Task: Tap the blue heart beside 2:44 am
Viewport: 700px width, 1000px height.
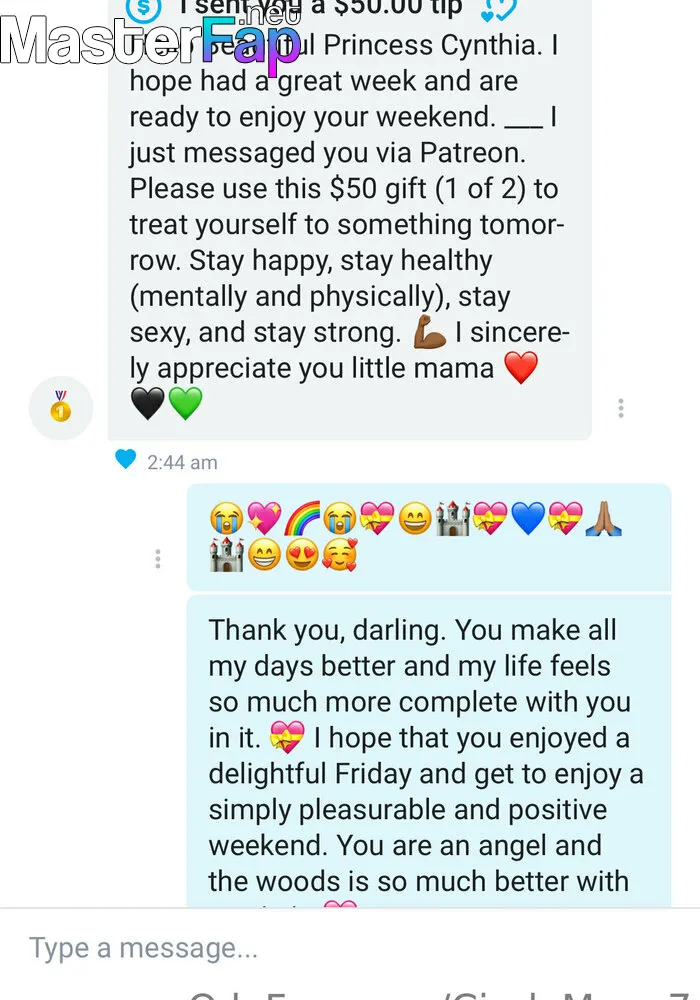Action: tap(125, 460)
